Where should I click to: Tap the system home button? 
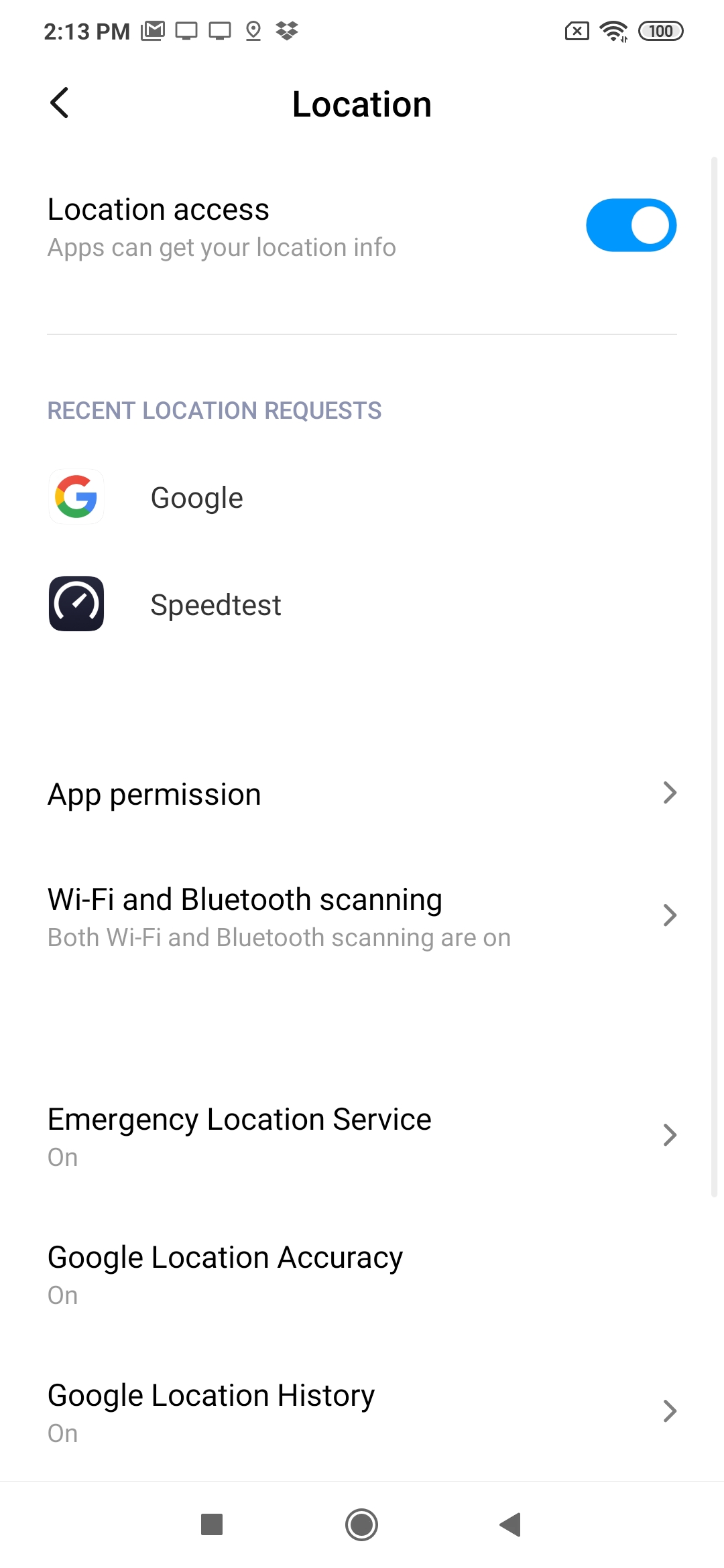(362, 1525)
